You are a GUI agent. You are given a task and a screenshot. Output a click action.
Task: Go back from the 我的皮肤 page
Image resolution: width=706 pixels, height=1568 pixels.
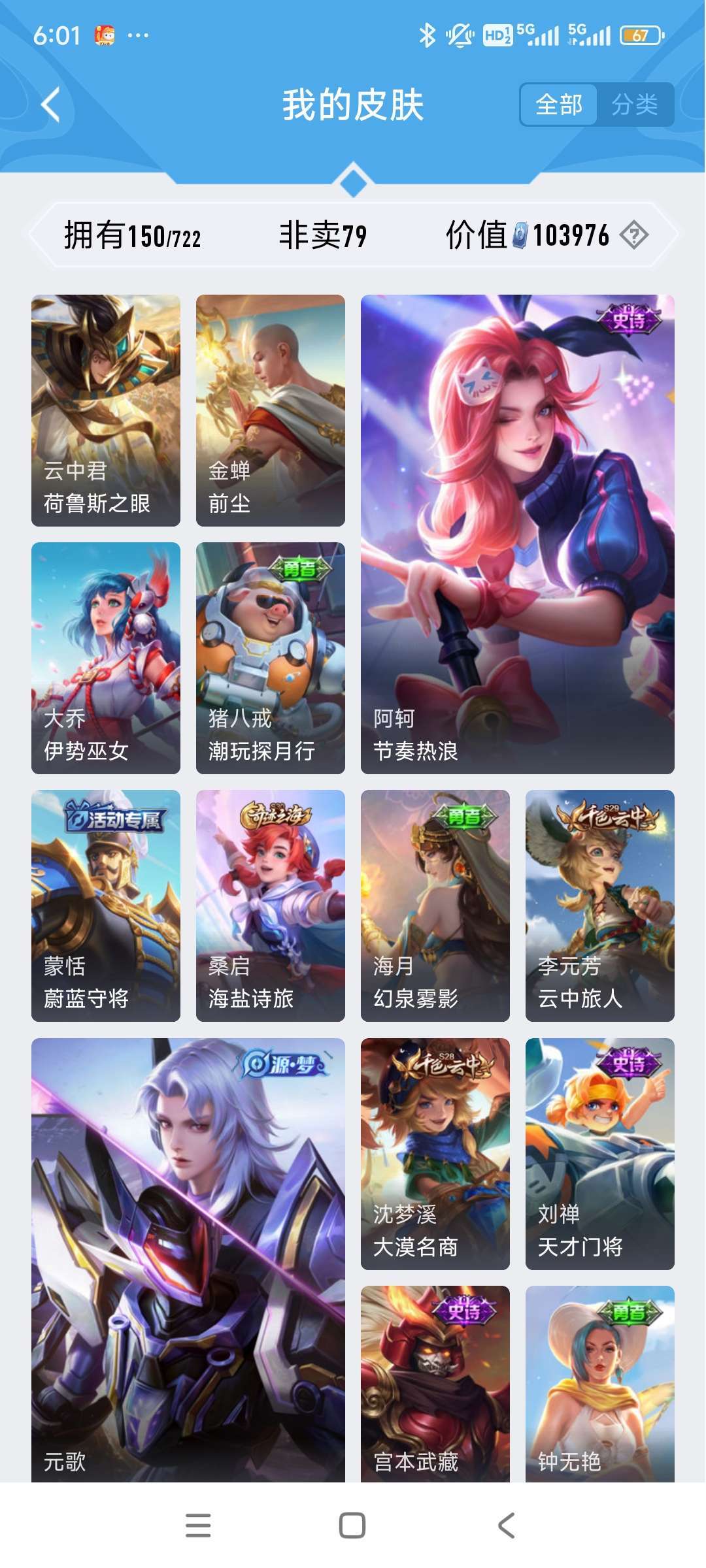coord(51,105)
